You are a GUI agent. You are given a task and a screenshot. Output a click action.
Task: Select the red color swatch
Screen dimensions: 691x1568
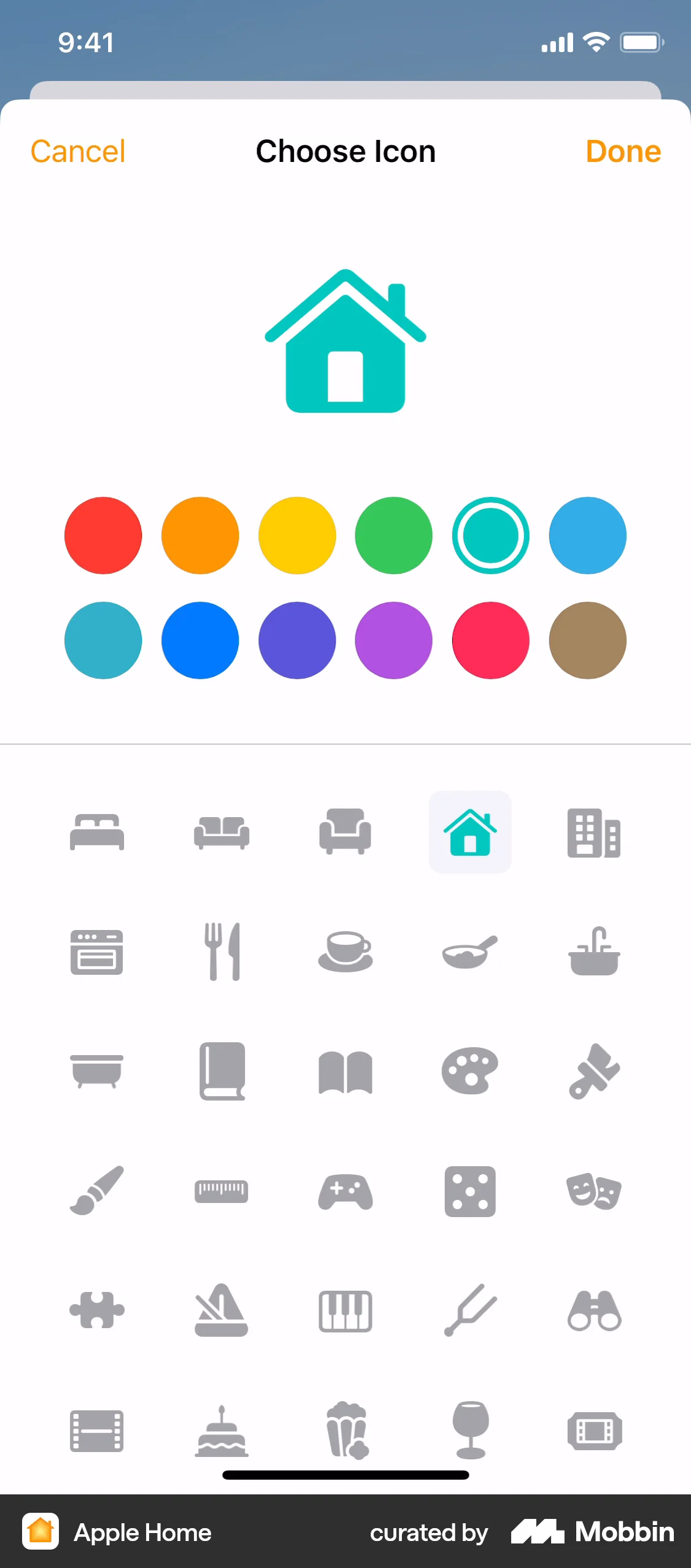(x=103, y=535)
